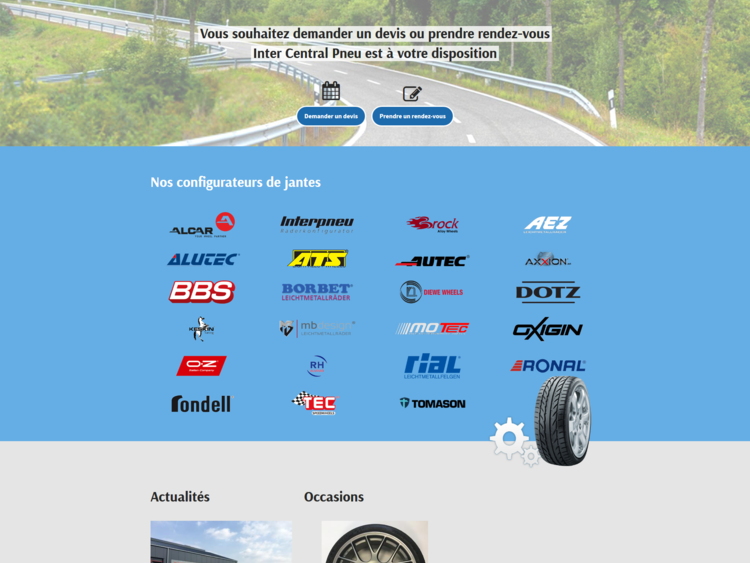This screenshot has height=563, width=750.
Task: Choose the BBS wheel configurator
Action: coord(202,292)
